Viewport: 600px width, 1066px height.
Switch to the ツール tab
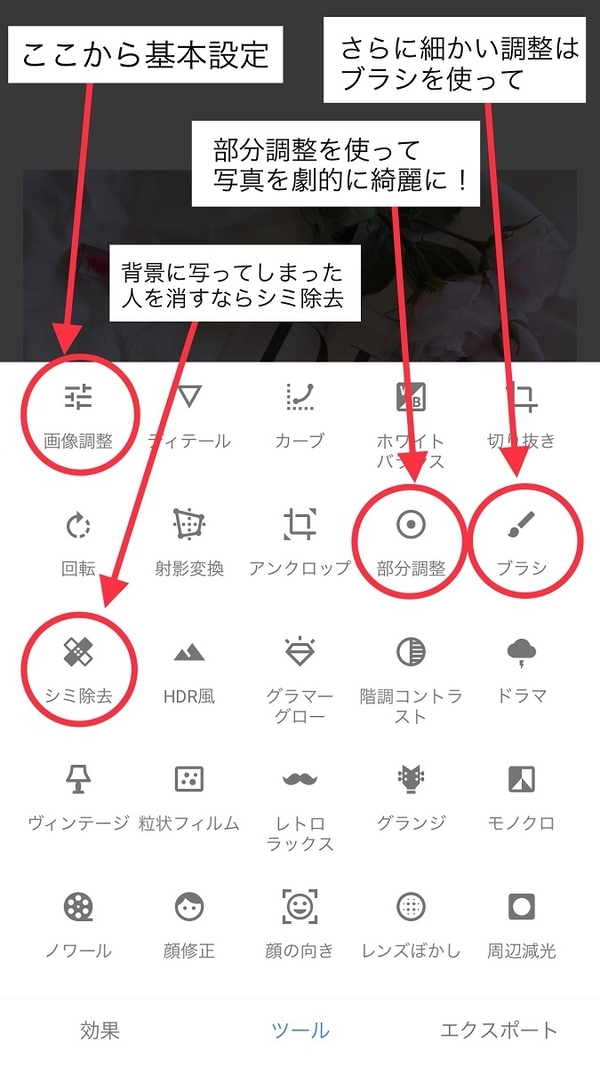click(300, 1030)
